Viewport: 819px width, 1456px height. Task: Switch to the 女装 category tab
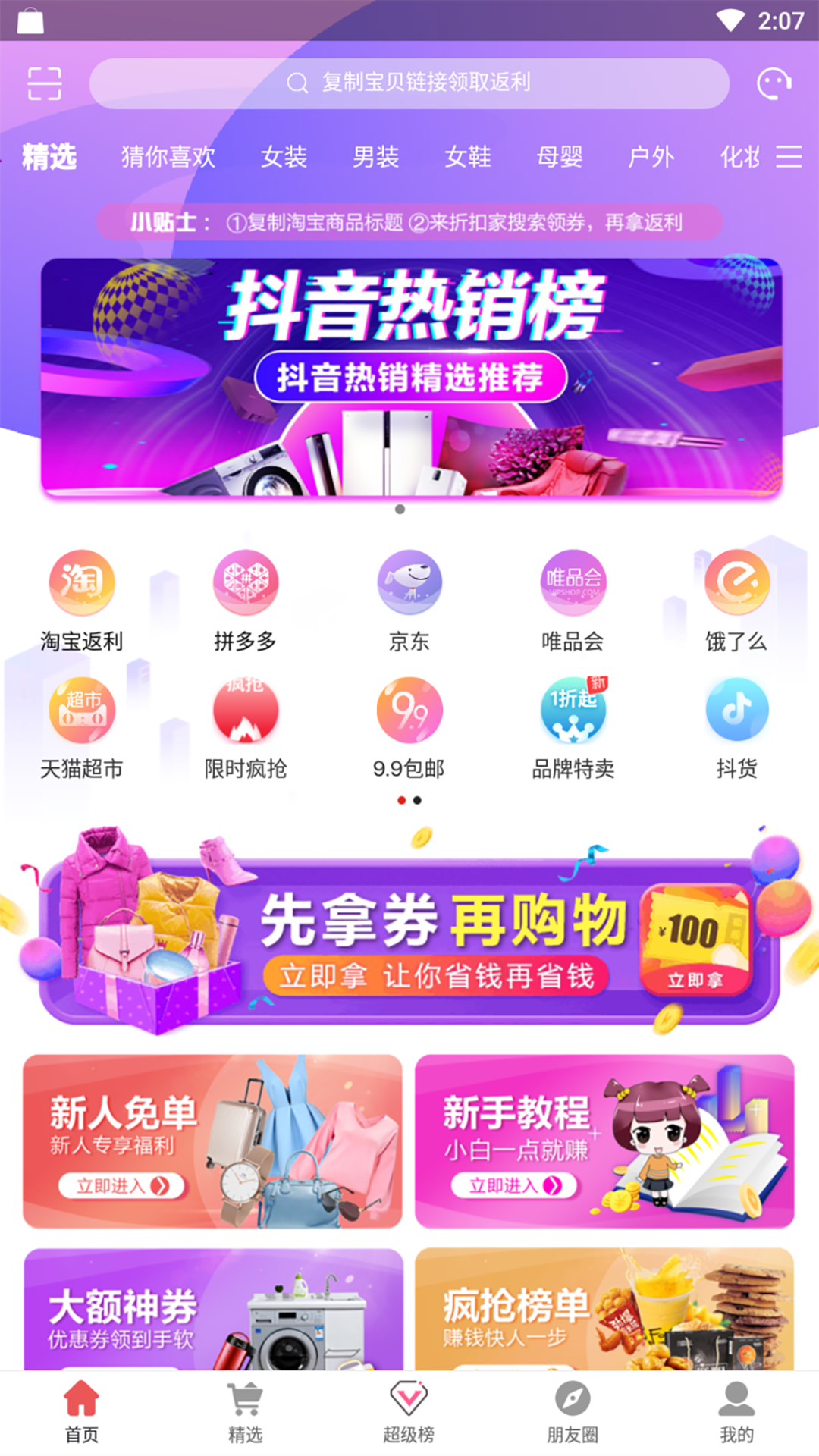tap(284, 157)
